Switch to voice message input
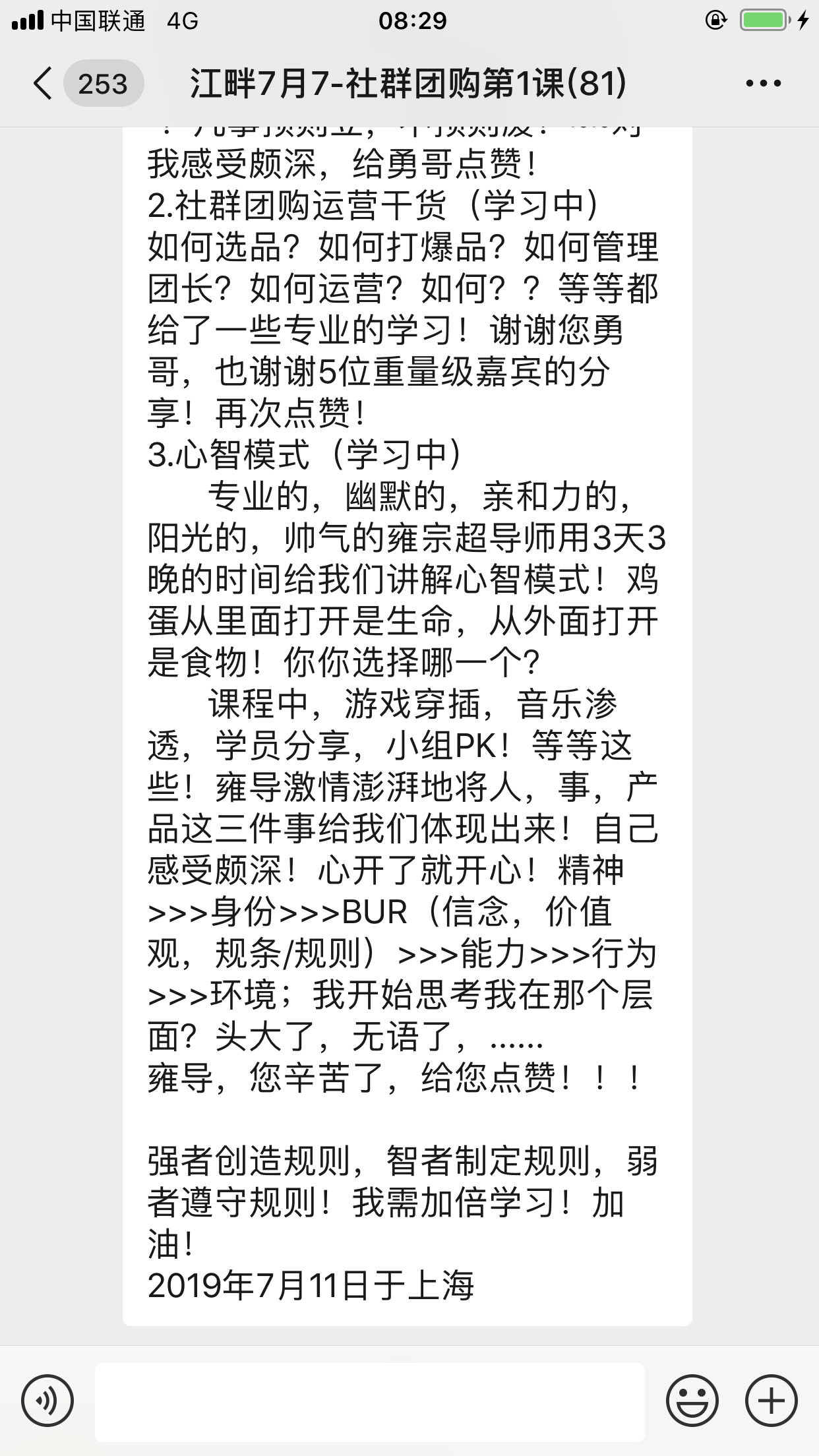 pyautogui.click(x=47, y=1401)
